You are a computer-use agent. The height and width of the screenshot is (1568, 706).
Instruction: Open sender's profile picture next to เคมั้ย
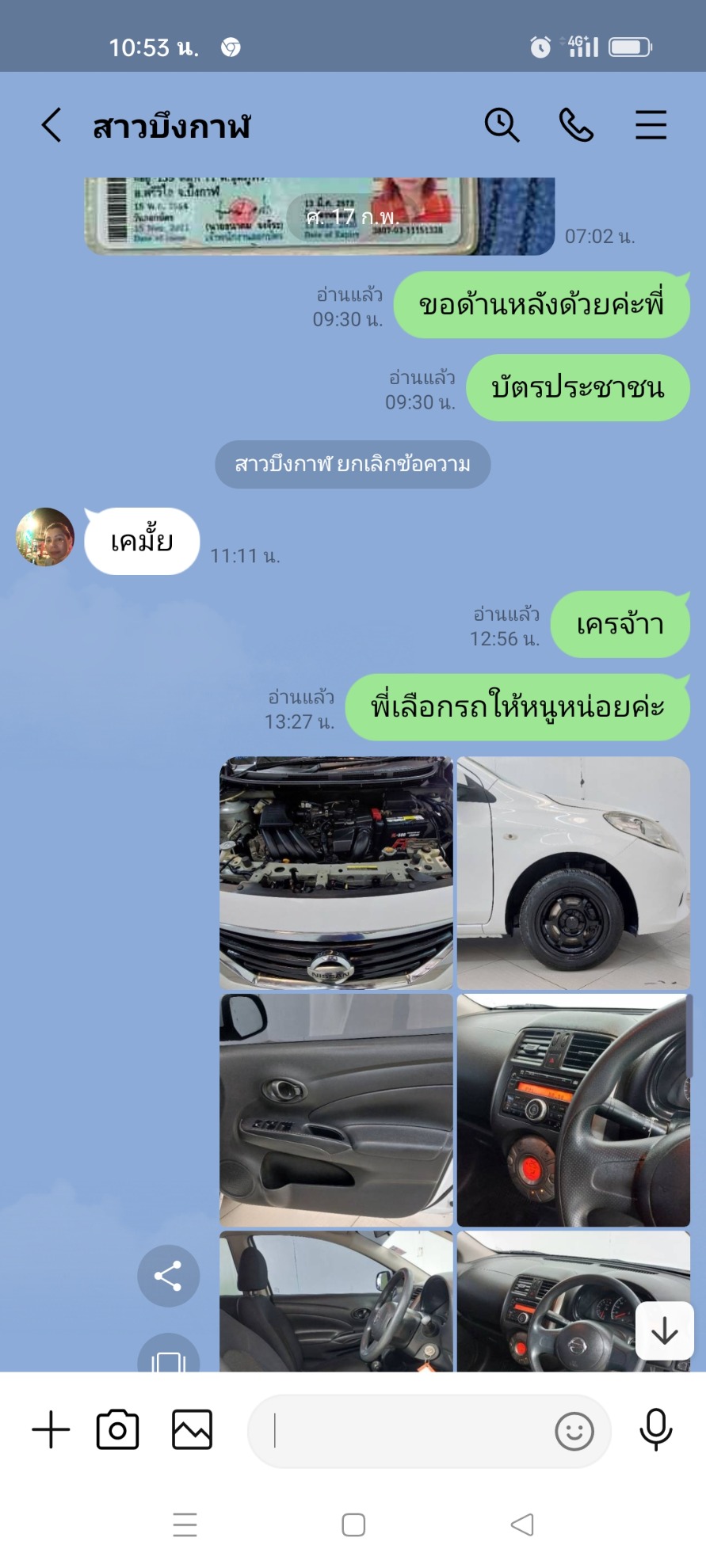coord(45,537)
